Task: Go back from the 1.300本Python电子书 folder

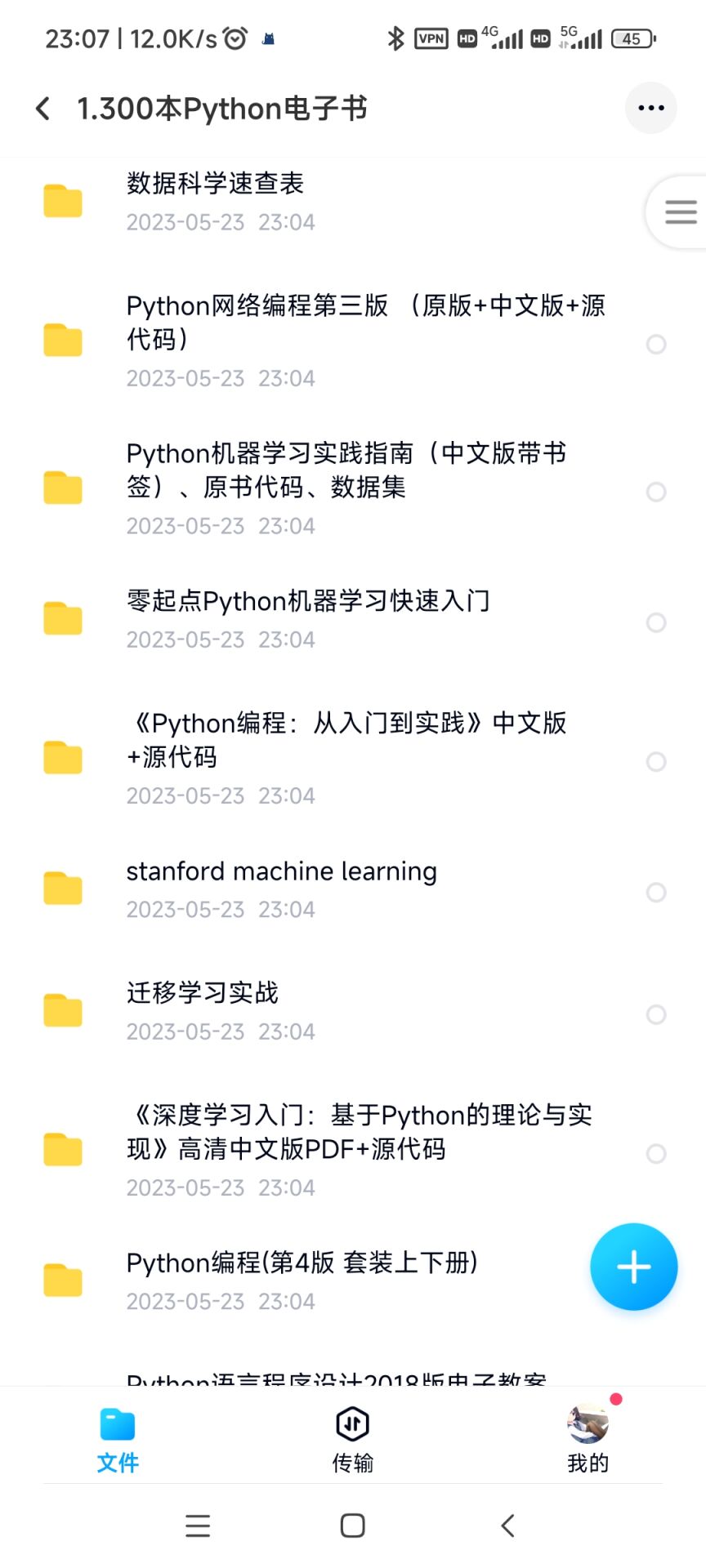Action: [43, 109]
